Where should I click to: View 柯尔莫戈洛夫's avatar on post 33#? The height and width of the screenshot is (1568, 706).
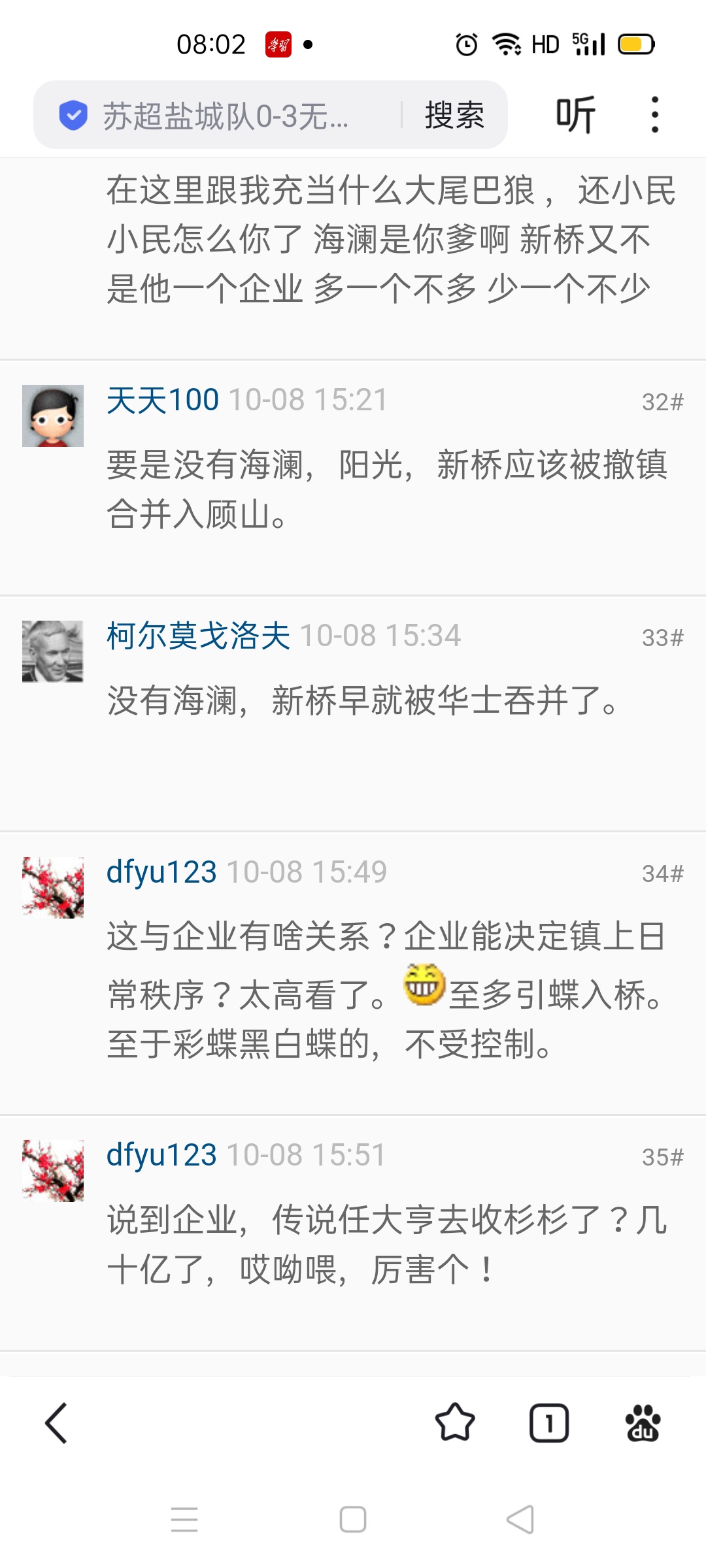(x=53, y=651)
